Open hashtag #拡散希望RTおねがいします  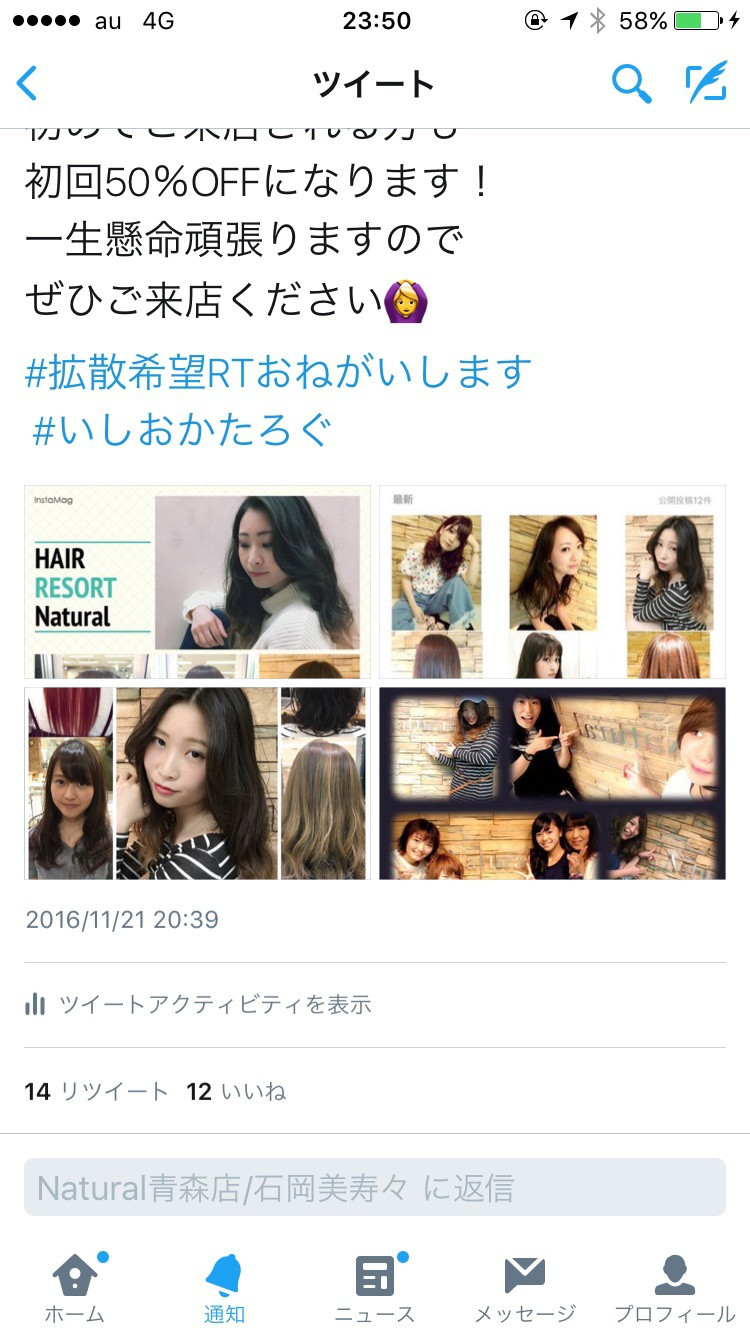click(277, 373)
